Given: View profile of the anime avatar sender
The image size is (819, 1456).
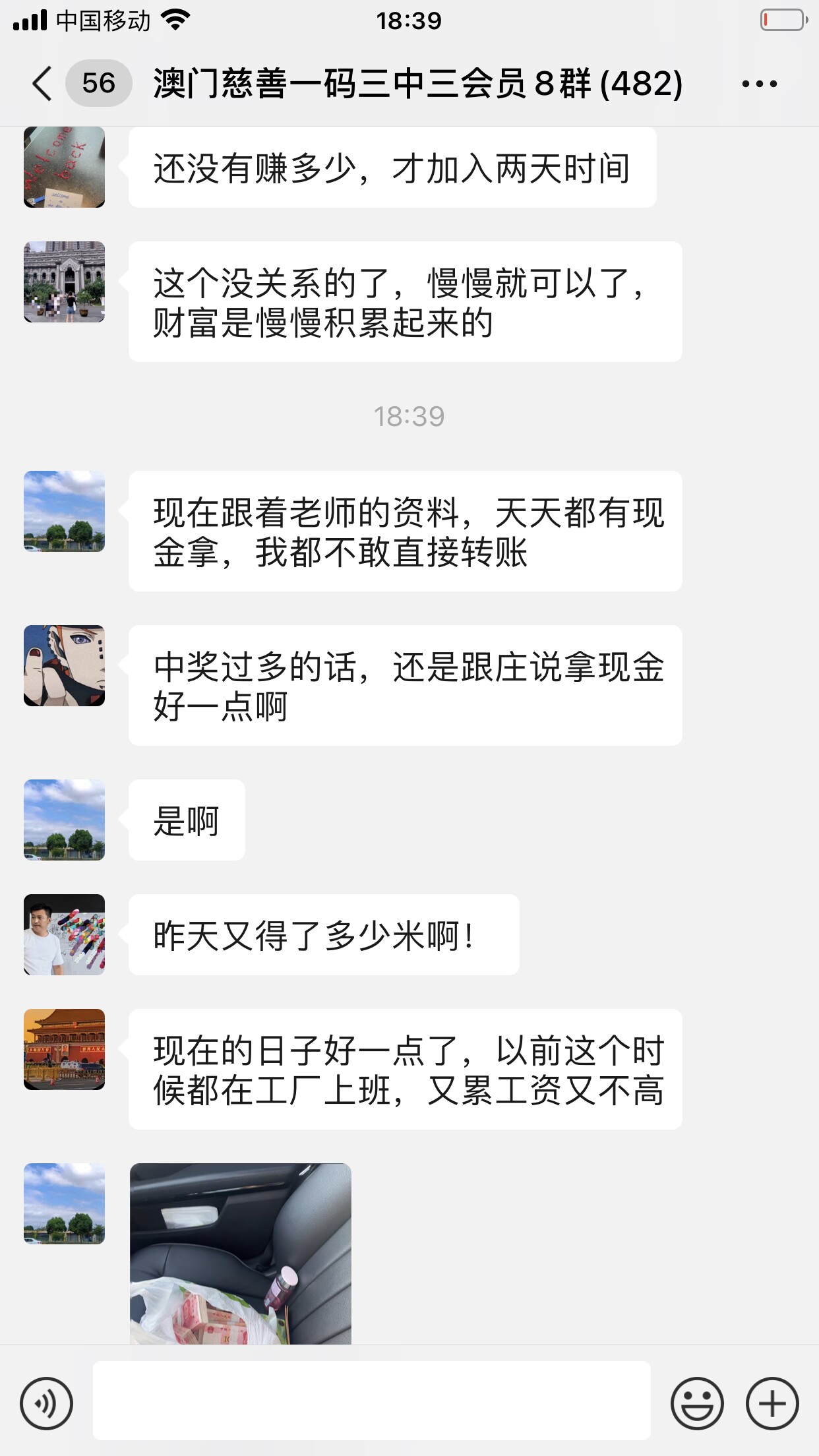Looking at the screenshot, I should coord(64,666).
